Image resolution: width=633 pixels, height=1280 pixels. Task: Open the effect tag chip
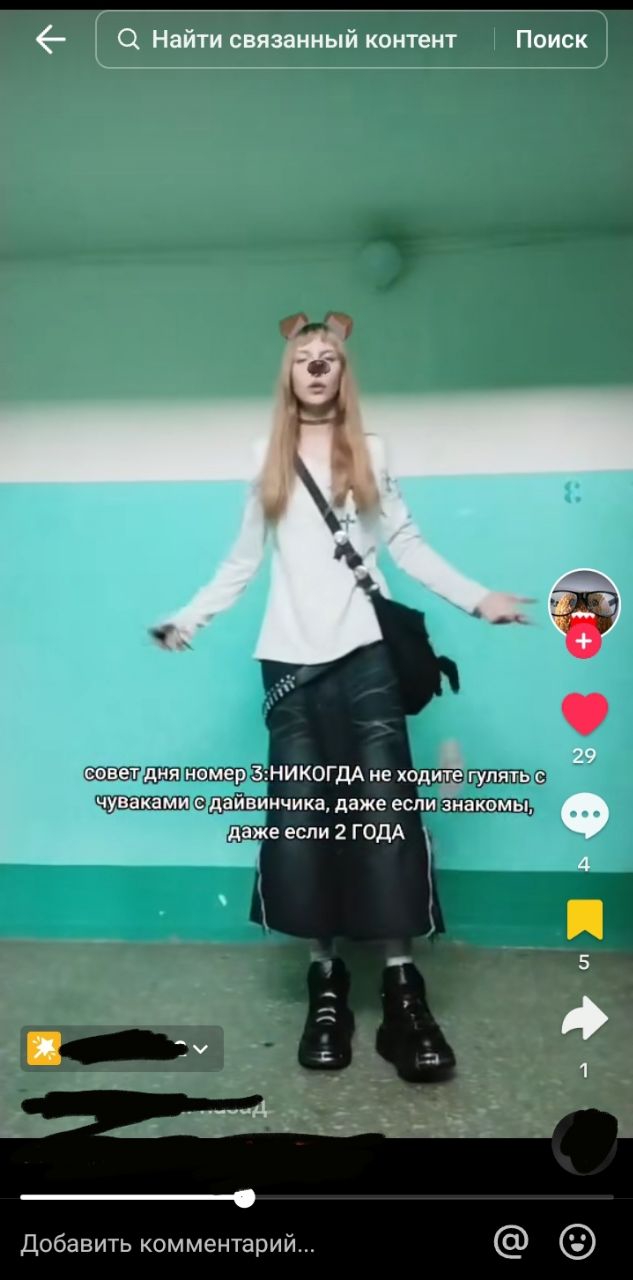click(122, 1048)
